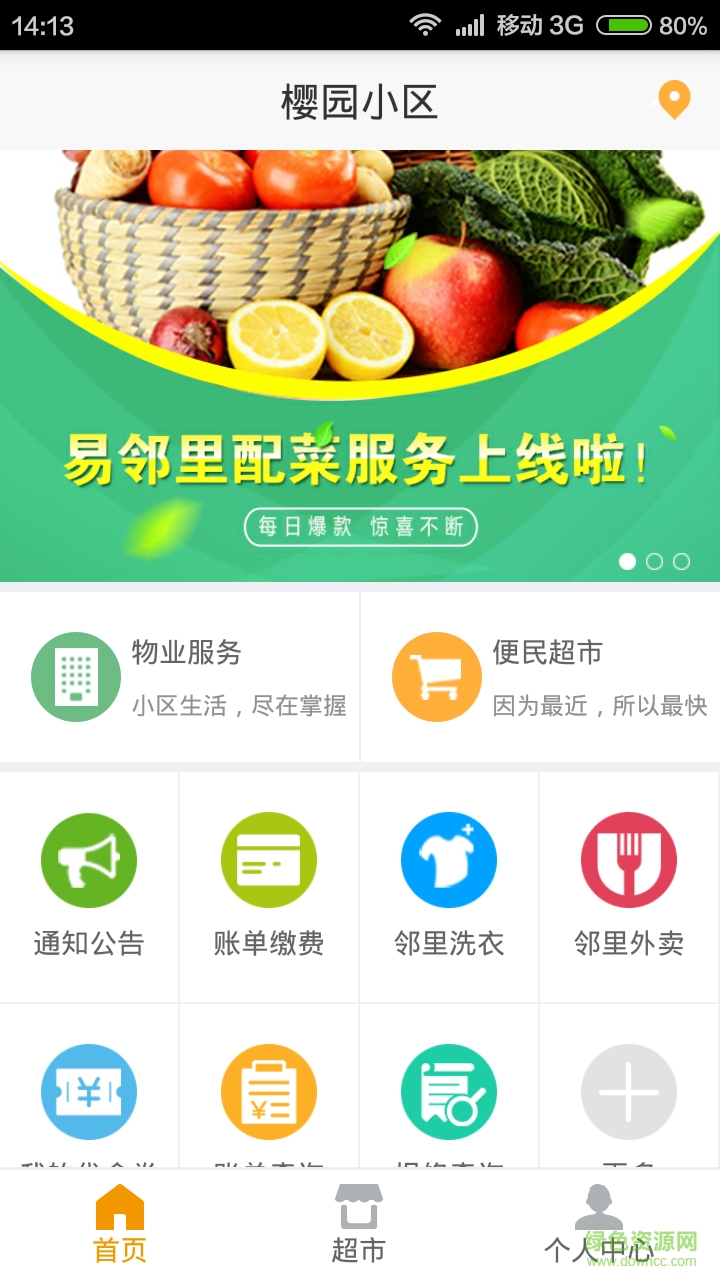Open the 便民超市 shopping cart icon
The image size is (720, 1280).
(x=435, y=676)
